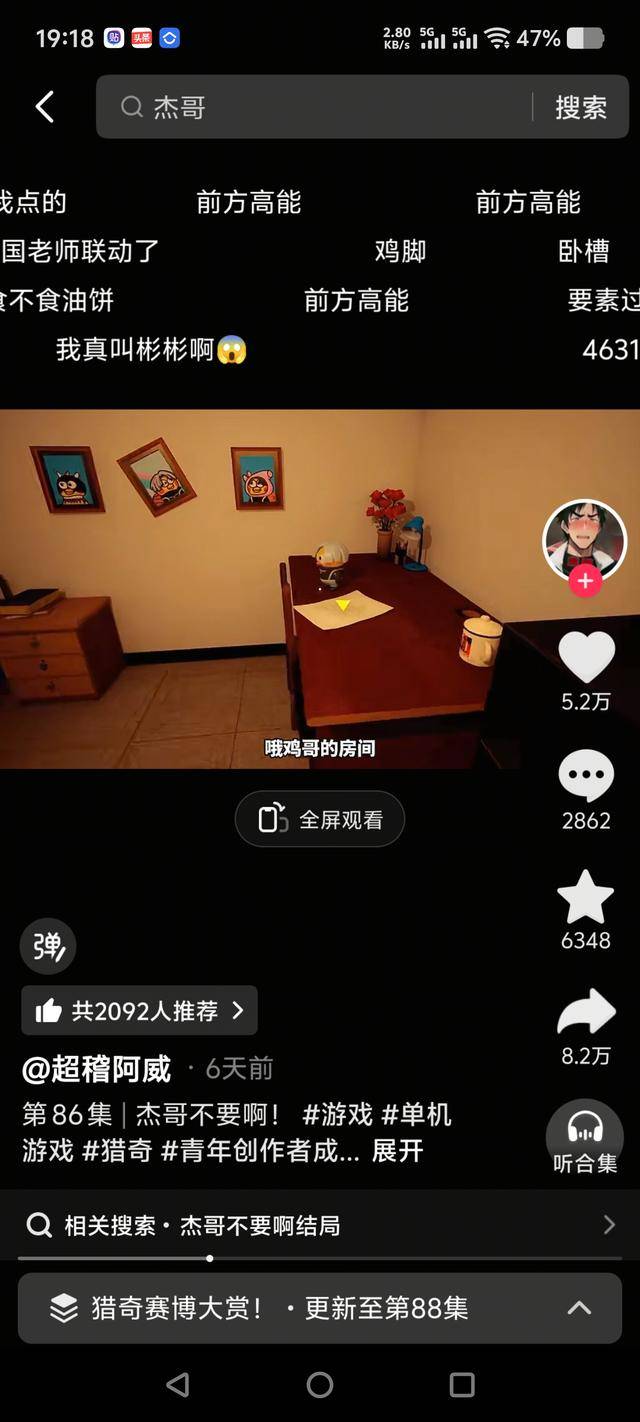Open related search 杰哥不要啊结局

[320, 1225]
